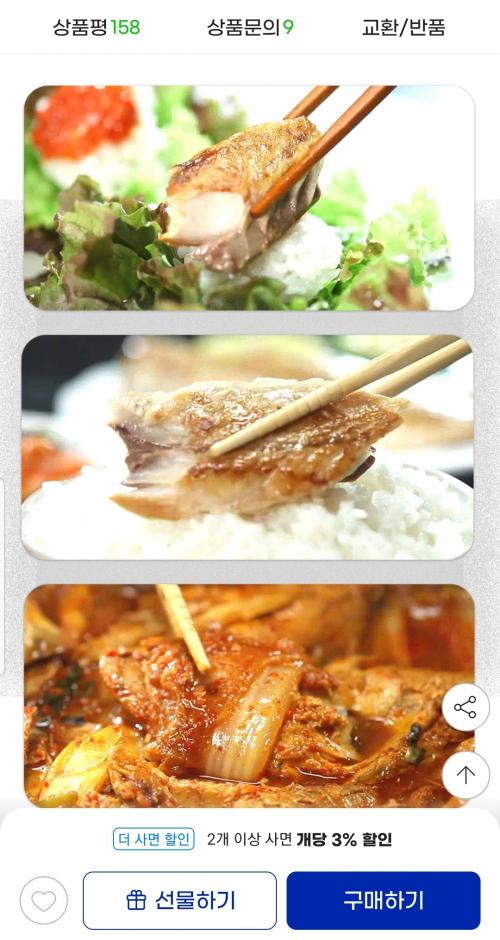Tap 선물하기 to send as a gift

coord(180,900)
